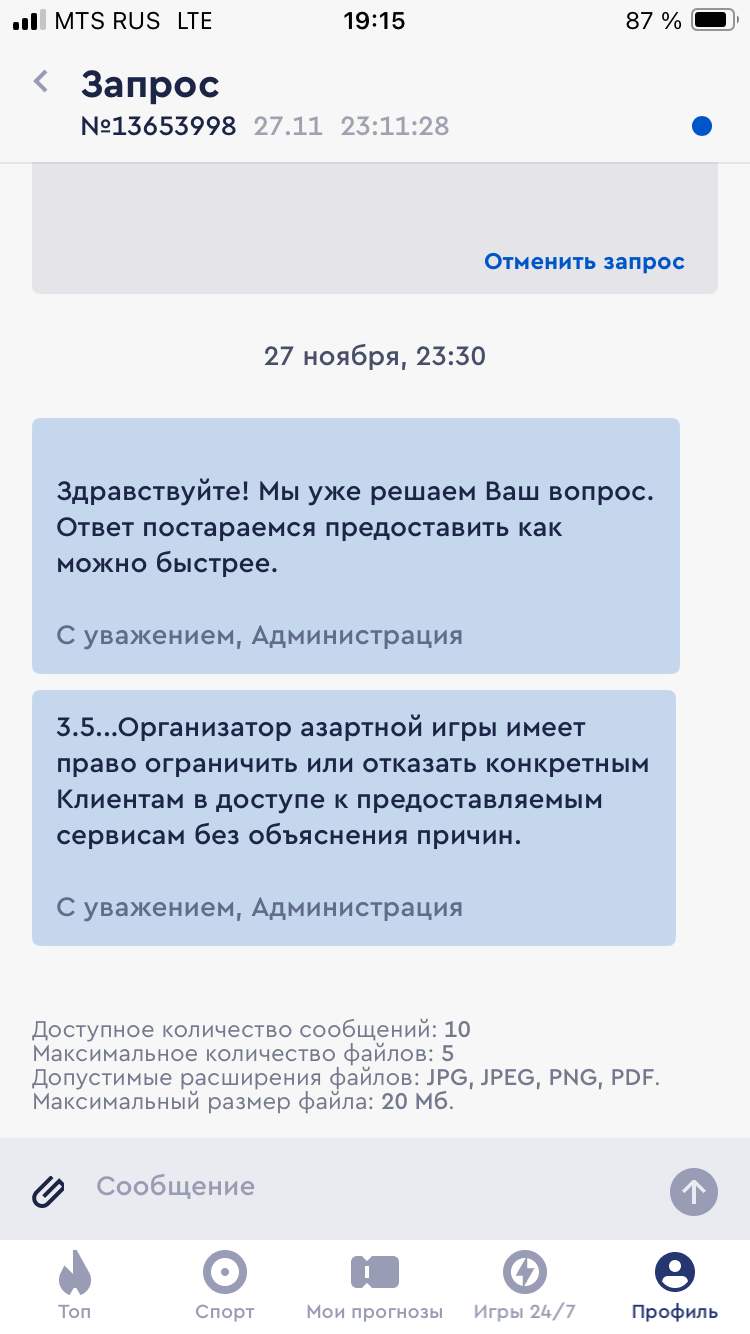Open the Профиль tab

point(675,1286)
